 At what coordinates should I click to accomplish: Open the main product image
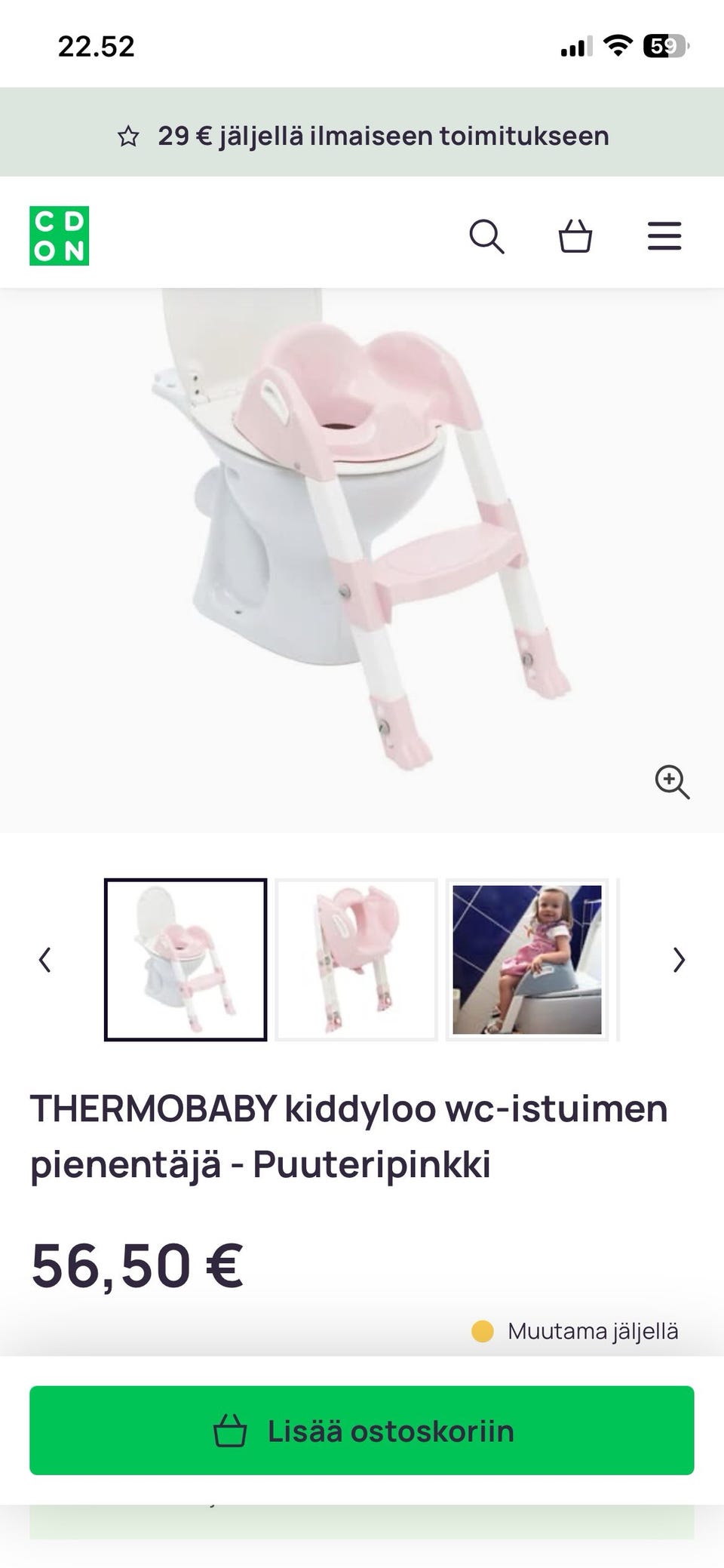tap(362, 561)
